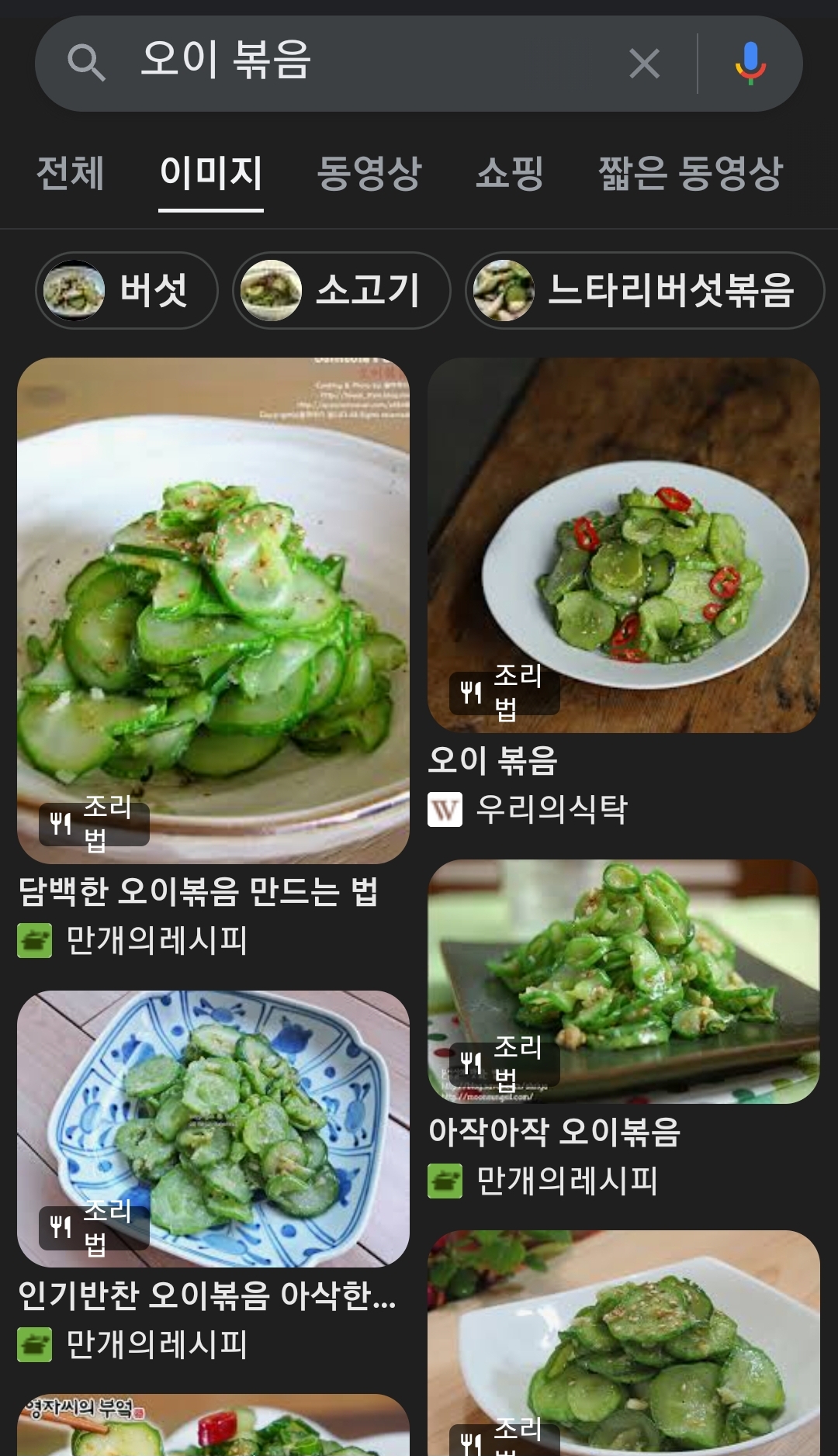This screenshot has height=1456, width=838.
Task: Clear the search query with X
Action: pyautogui.click(x=644, y=64)
